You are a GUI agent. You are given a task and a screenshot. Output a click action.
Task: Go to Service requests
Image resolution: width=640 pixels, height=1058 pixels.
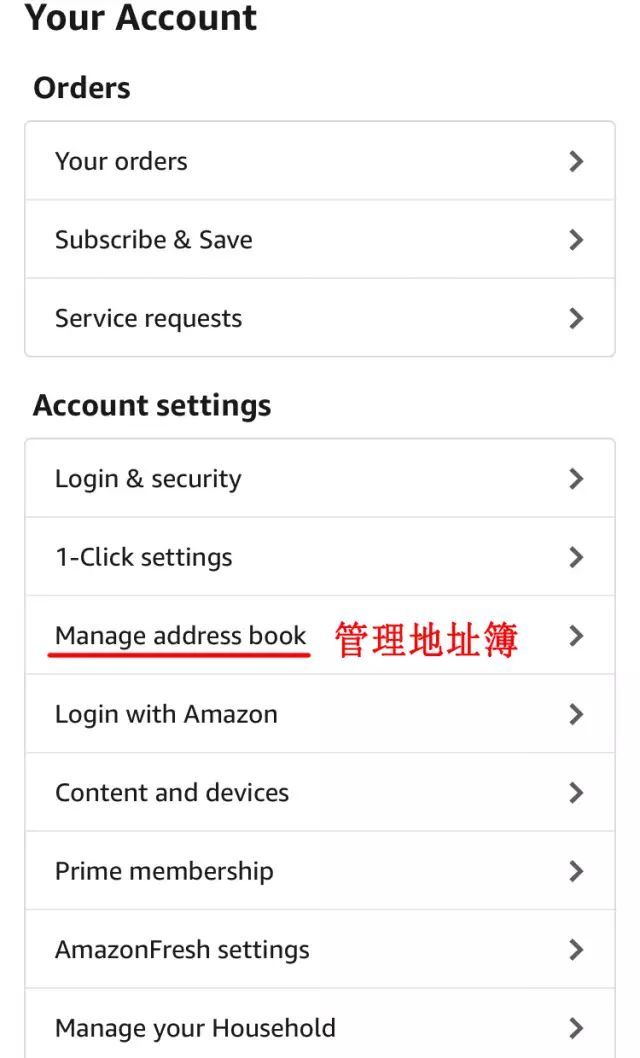tap(320, 319)
